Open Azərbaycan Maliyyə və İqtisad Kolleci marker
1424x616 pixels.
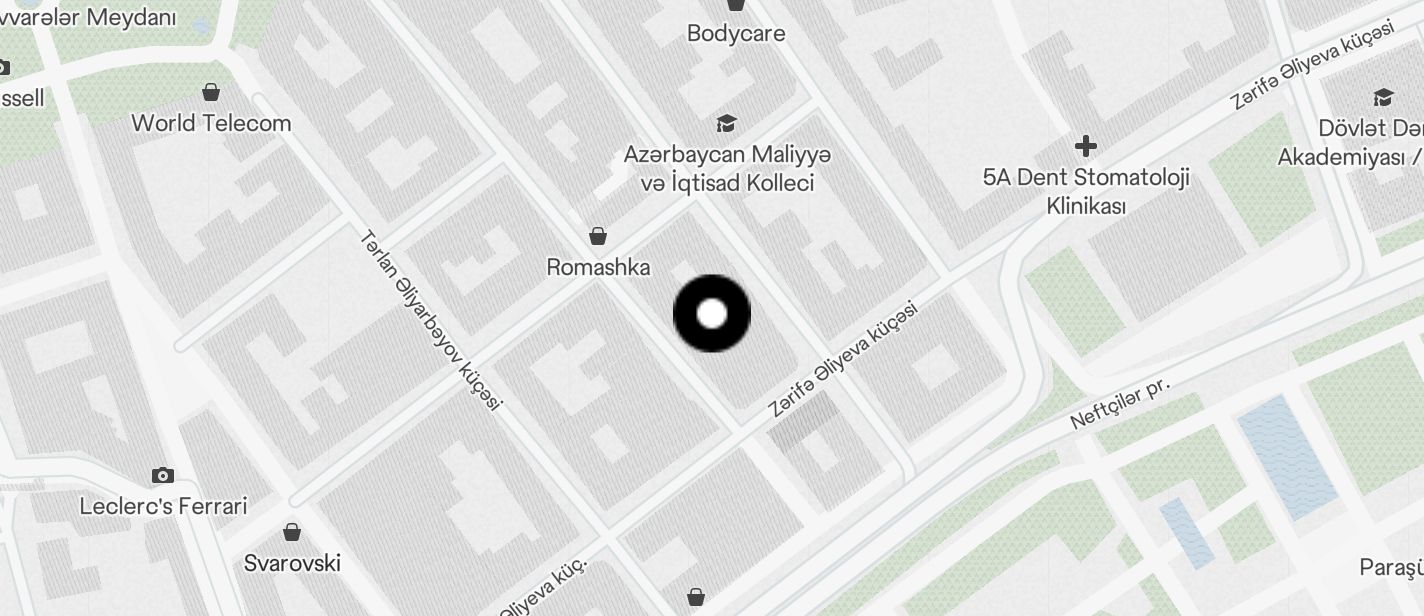pyautogui.click(x=726, y=124)
